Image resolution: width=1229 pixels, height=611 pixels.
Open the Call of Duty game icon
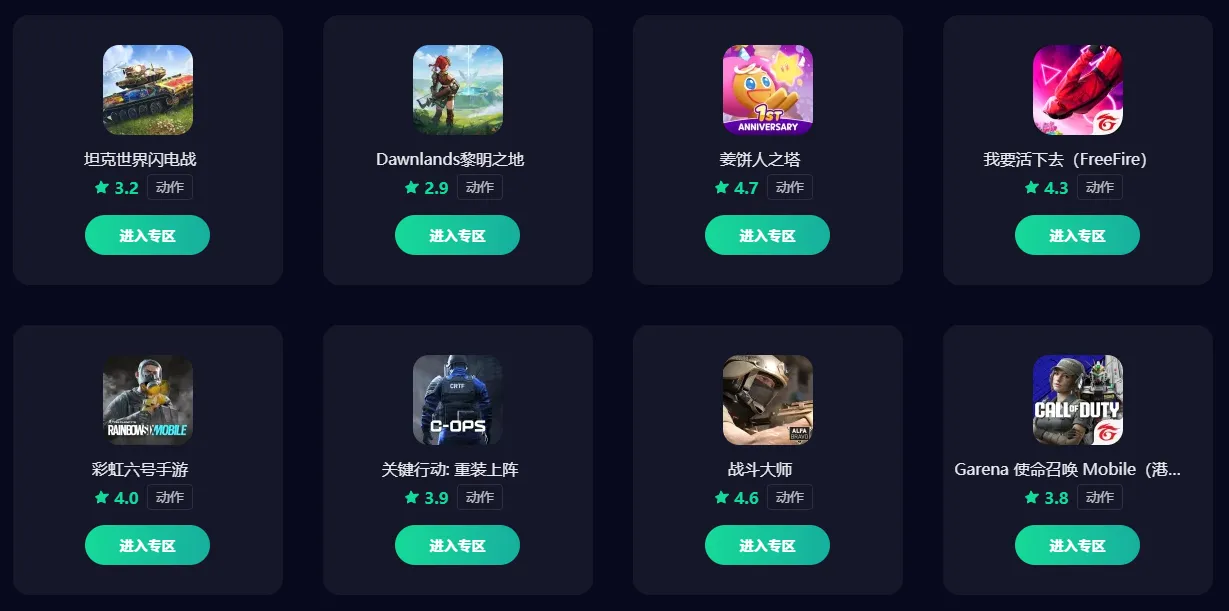point(1078,400)
